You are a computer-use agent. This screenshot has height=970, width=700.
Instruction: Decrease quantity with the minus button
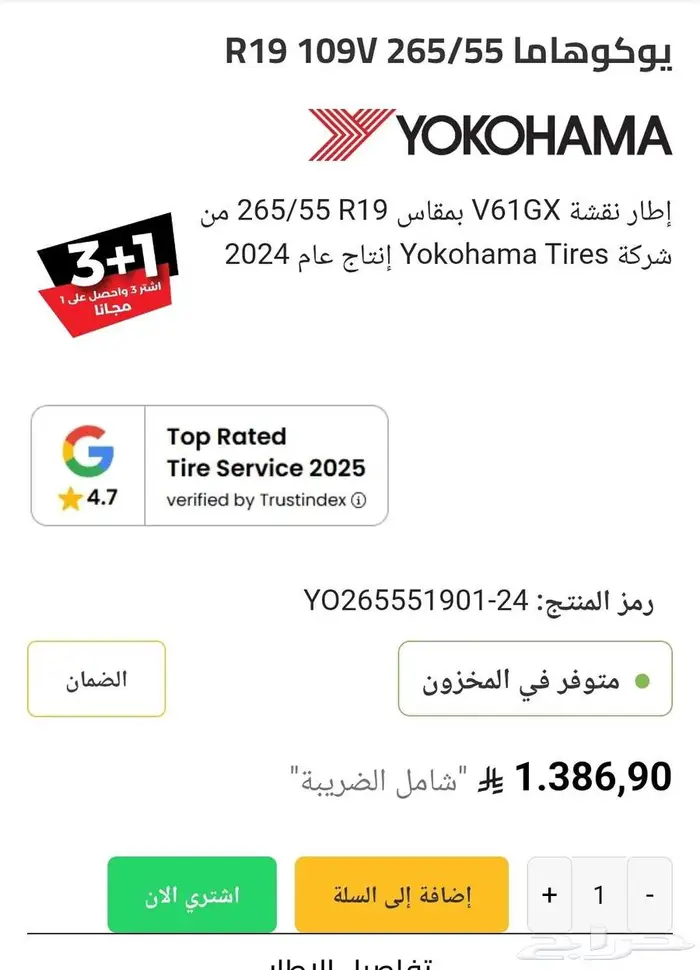tap(651, 894)
